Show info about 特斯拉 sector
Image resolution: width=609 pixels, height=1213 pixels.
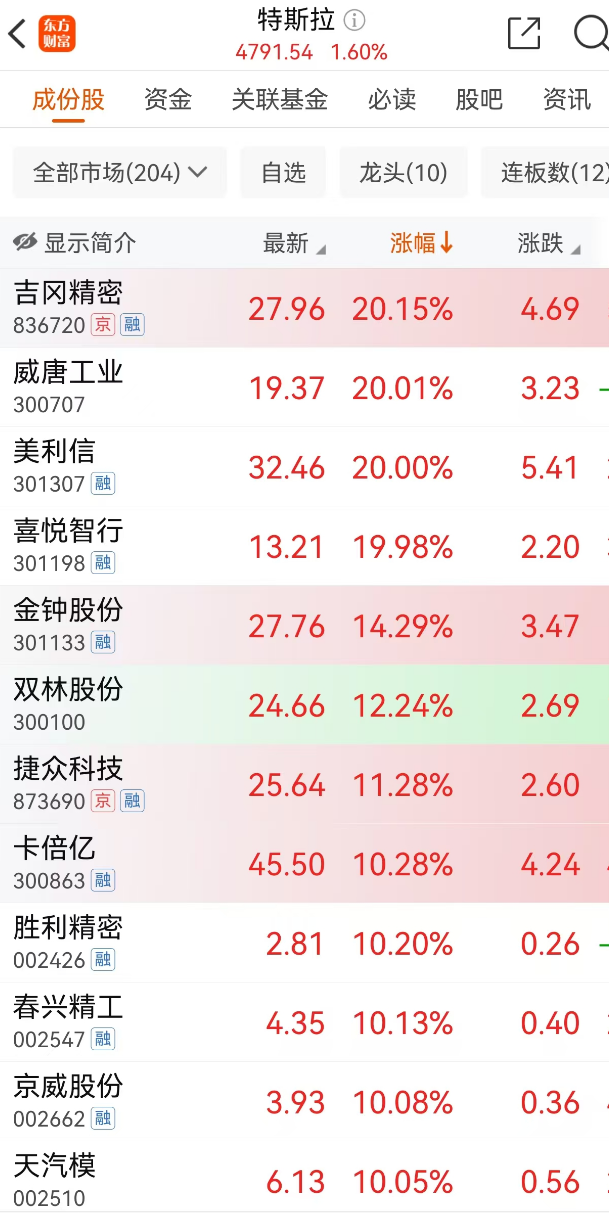click(355, 20)
